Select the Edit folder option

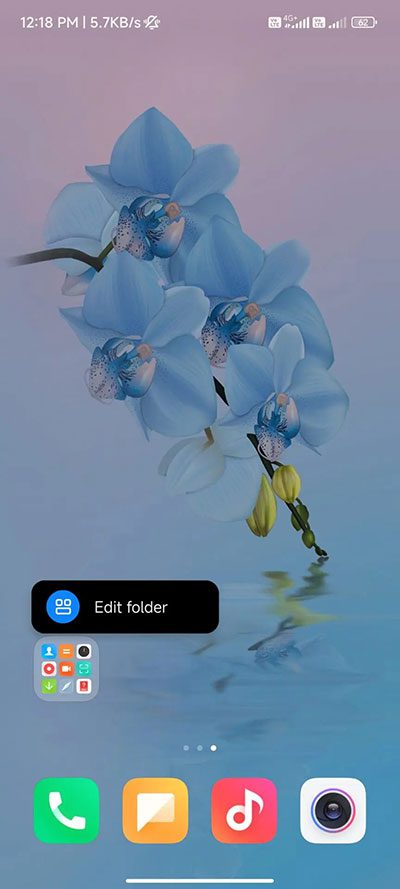point(125,607)
